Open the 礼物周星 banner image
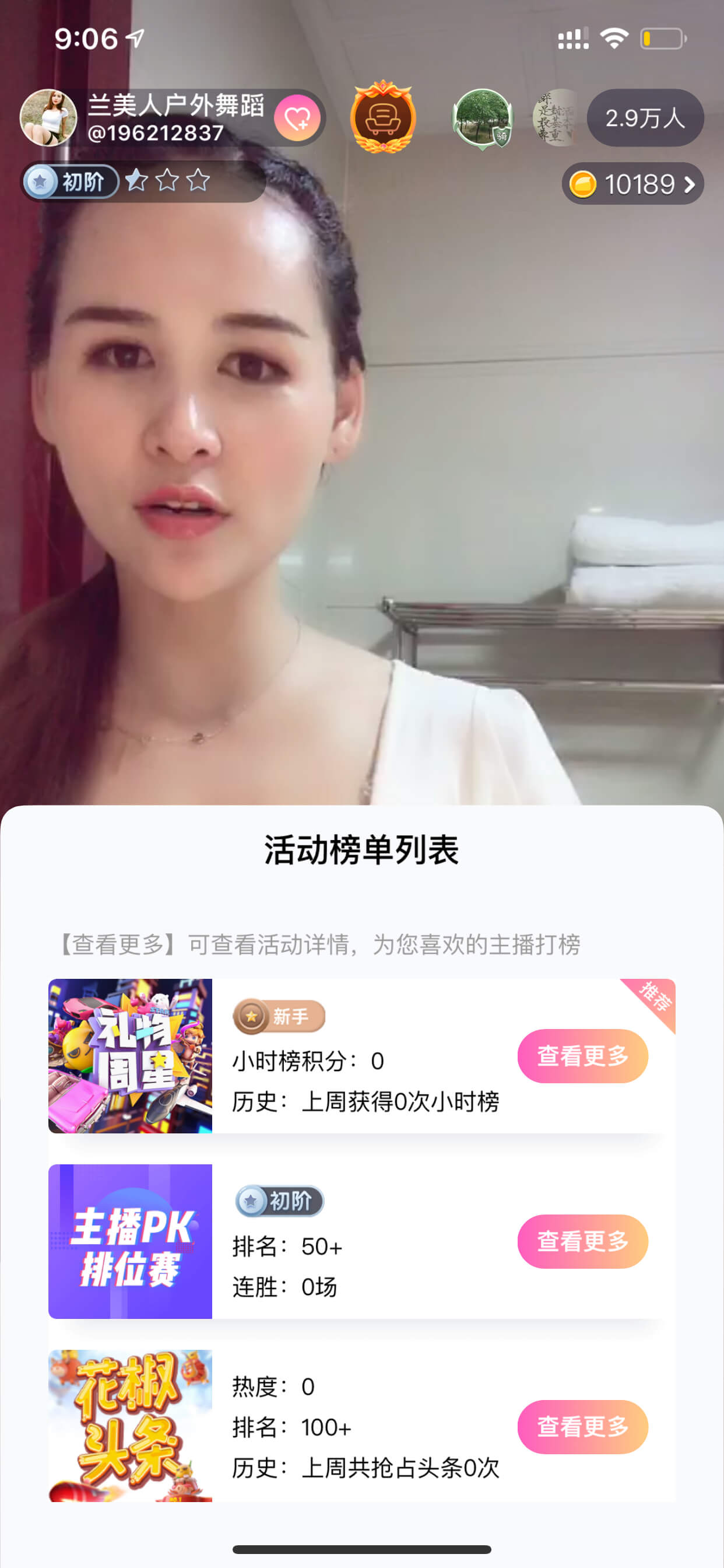 [x=130, y=1056]
